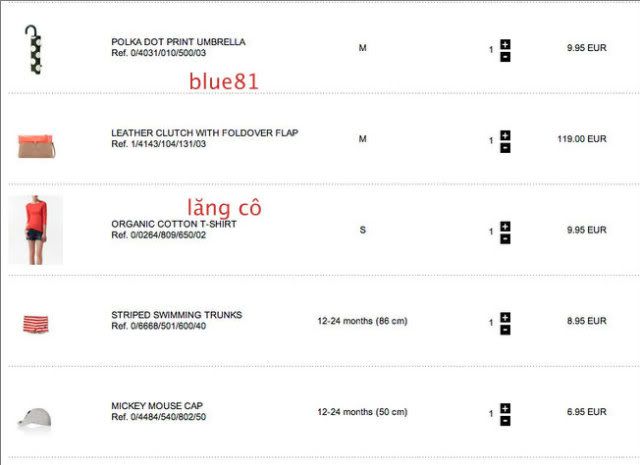Increase quantity of Mickey Mouse Cap
The width and height of the screenshot is (640, 465).
click(x=505, y=408)
